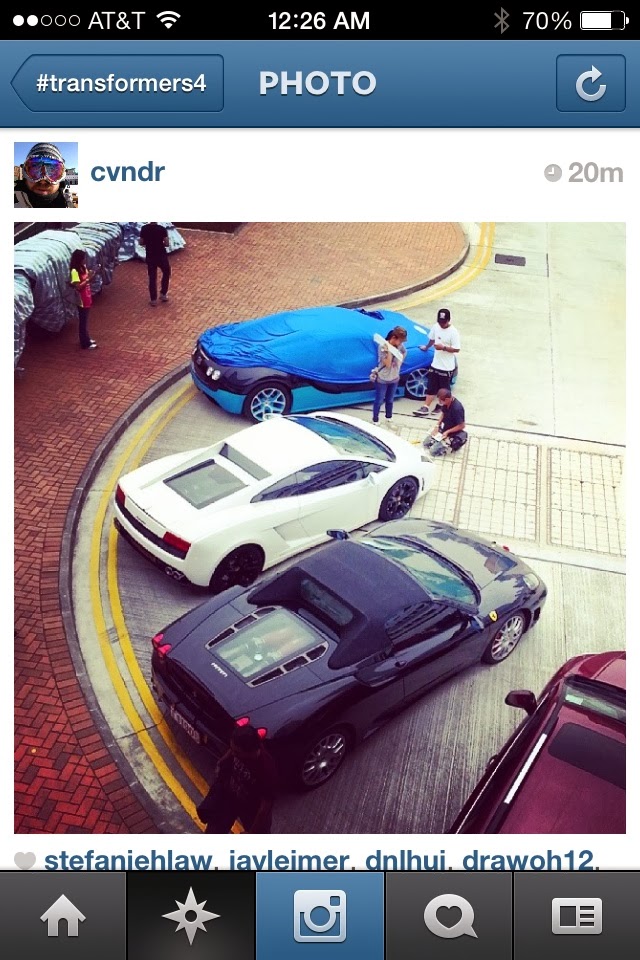Open cvndr's profile picture
The image size is (640, 960).
(x=46, y=174)
